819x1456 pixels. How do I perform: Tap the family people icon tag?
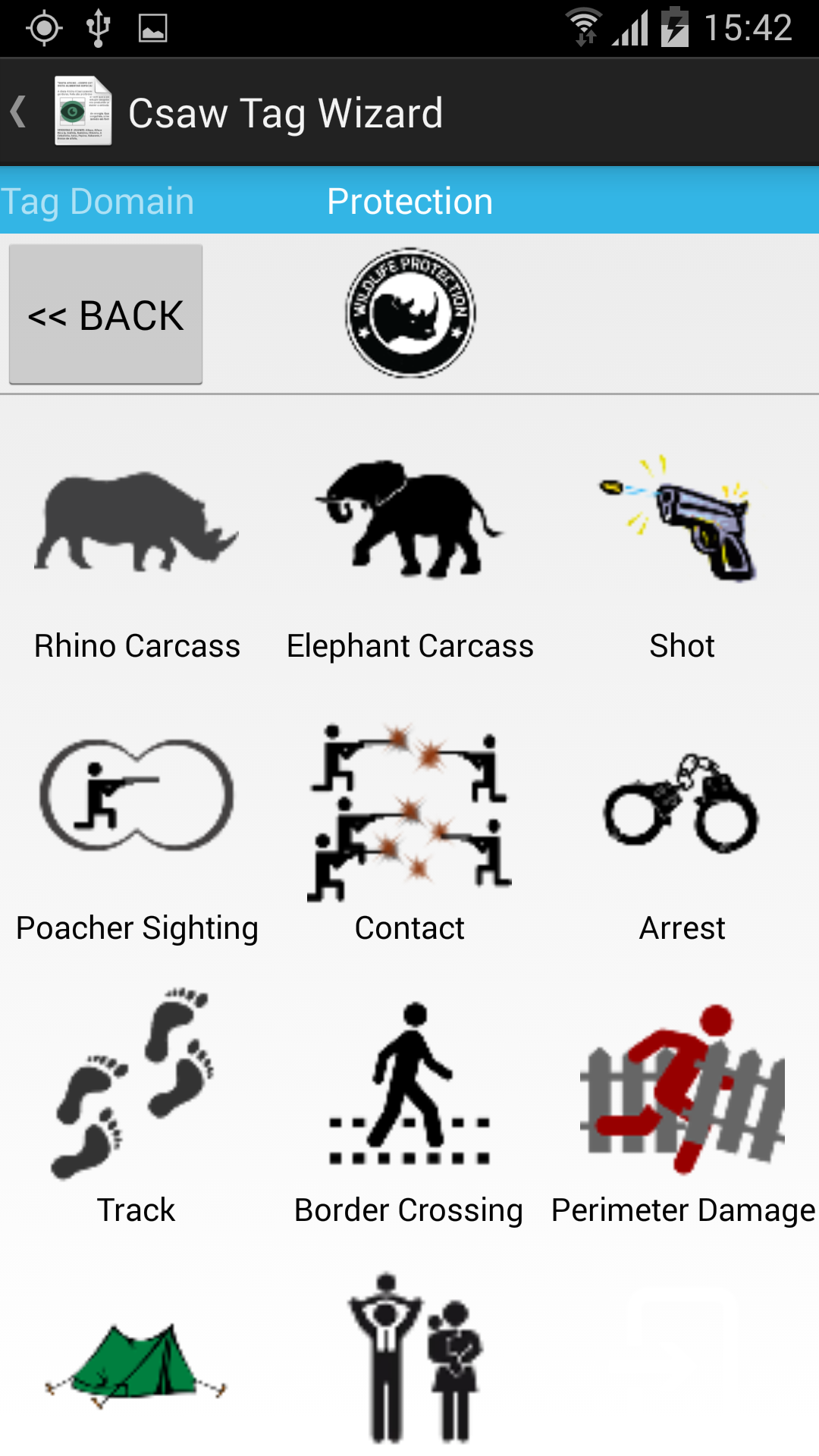click(x=413, y=1357)
